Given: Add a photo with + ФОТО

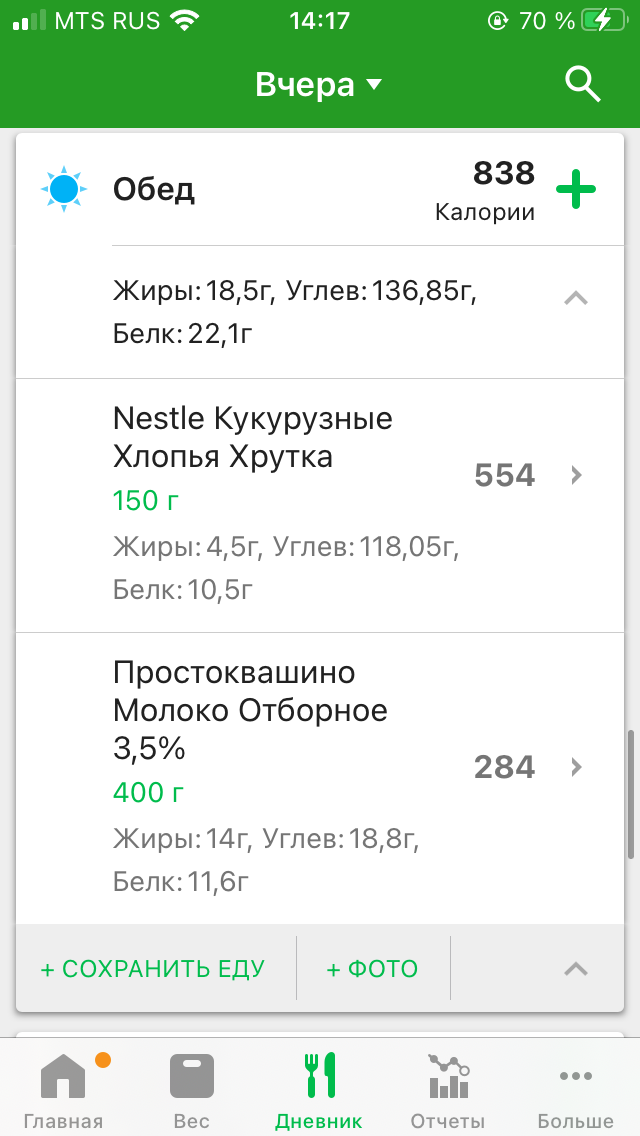Looking at the screenshot, I should (372, 968).
